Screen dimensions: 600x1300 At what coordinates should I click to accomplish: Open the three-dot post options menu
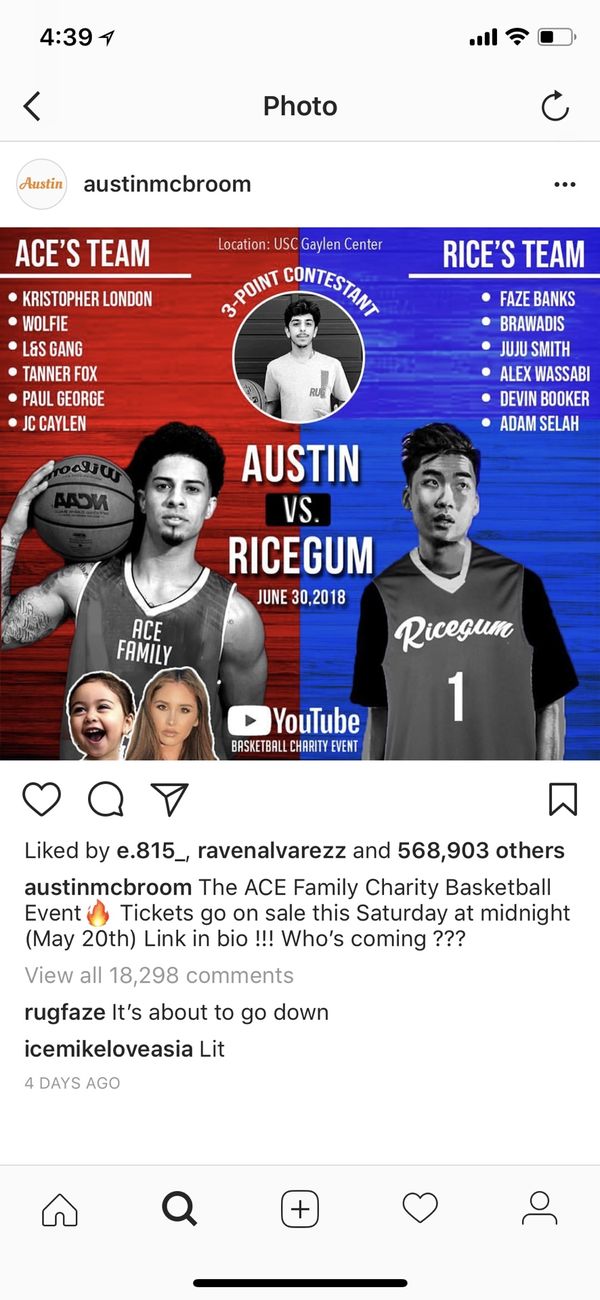tap(564, 184)
